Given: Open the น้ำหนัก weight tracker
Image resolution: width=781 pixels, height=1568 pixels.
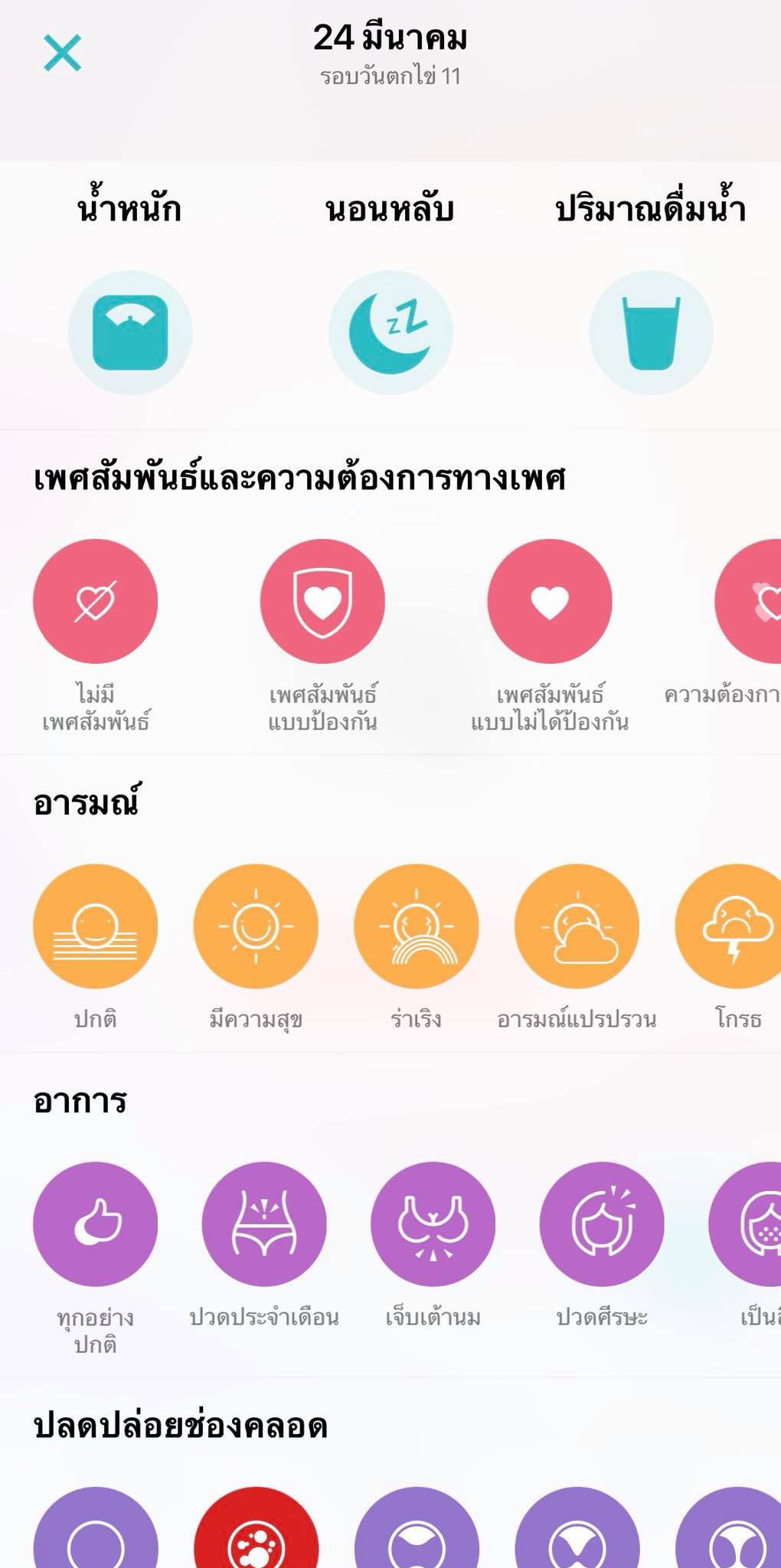Looking at the screenshot, I should pos(130,332).
